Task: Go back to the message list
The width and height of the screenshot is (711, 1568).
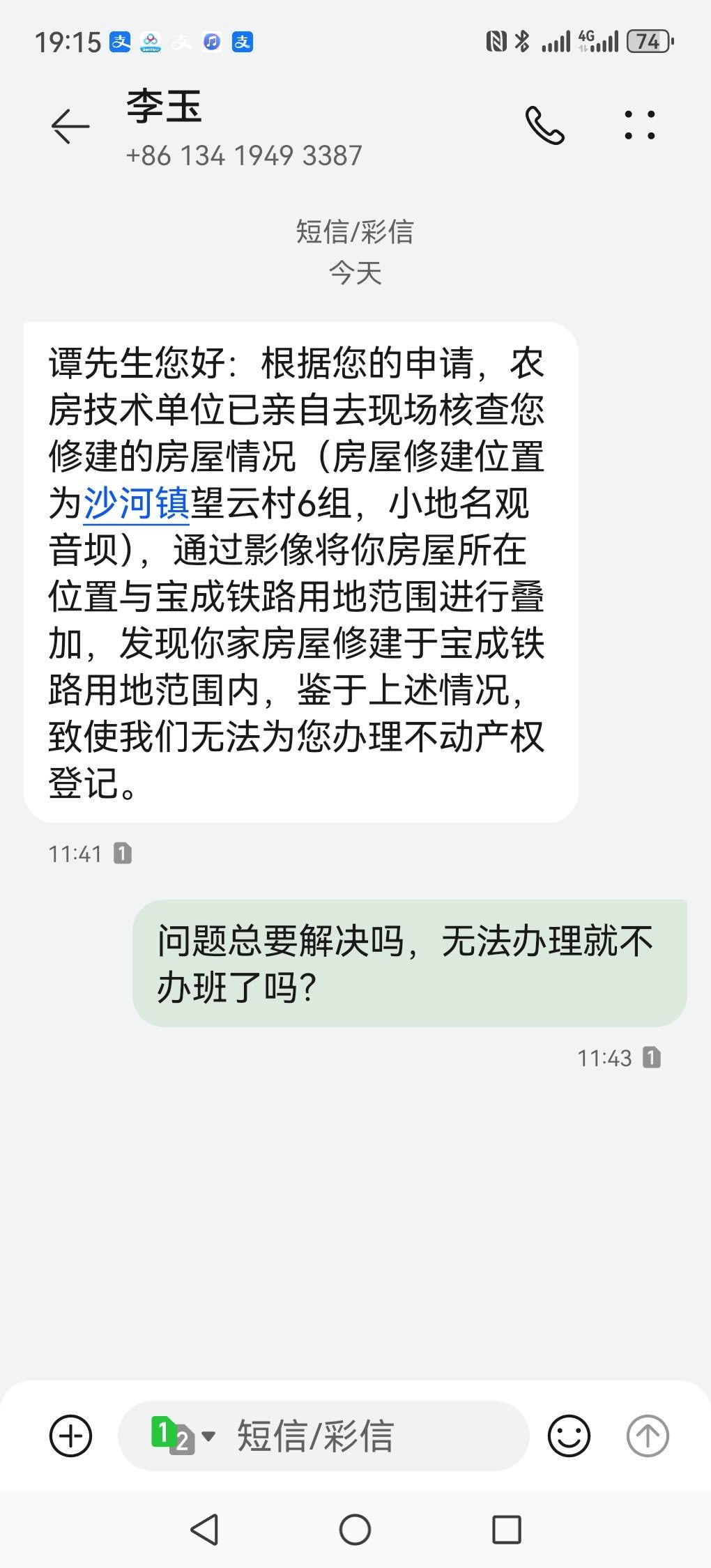Action: coord(70,127)
